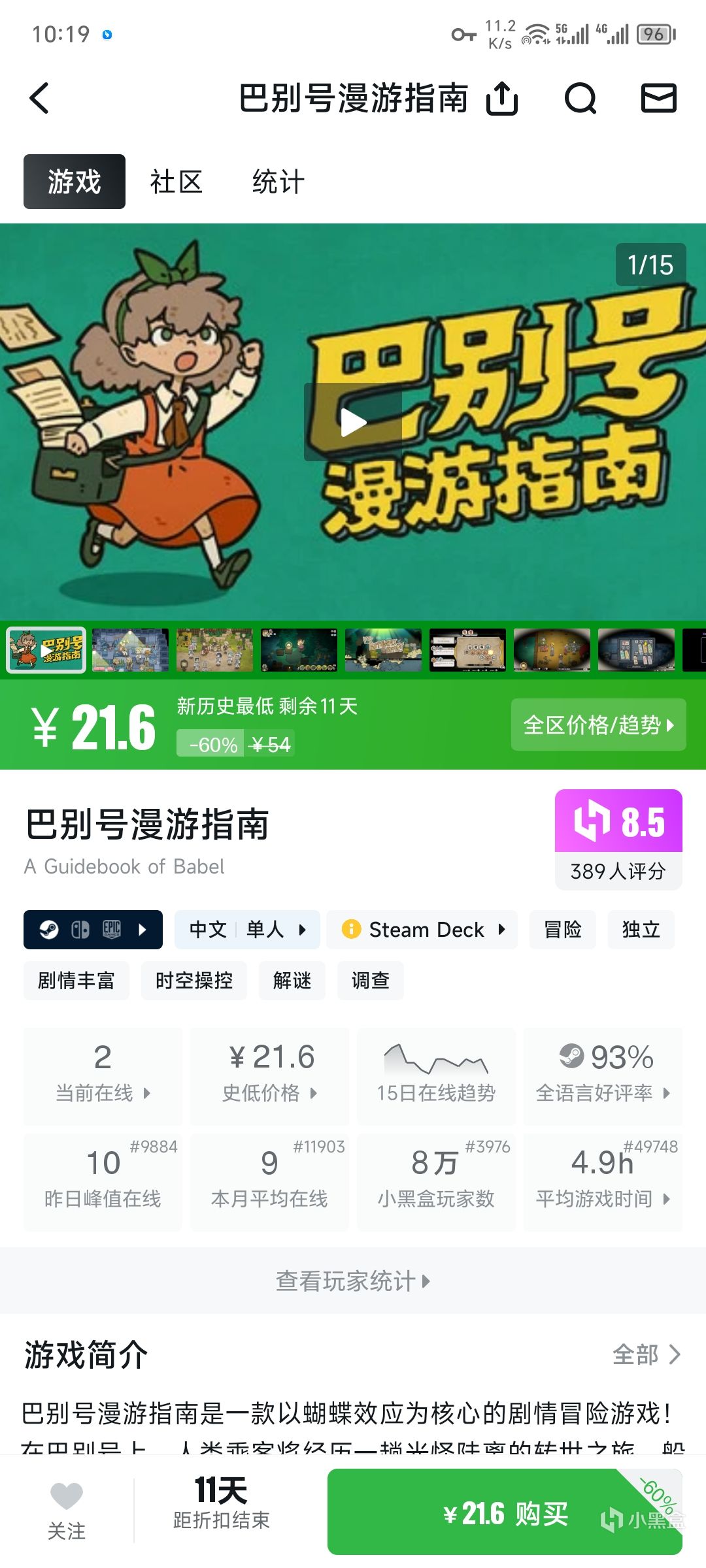Open the messages envelope icon
706x1568 pixels.
pyautogui.click(x=658, y=99)
